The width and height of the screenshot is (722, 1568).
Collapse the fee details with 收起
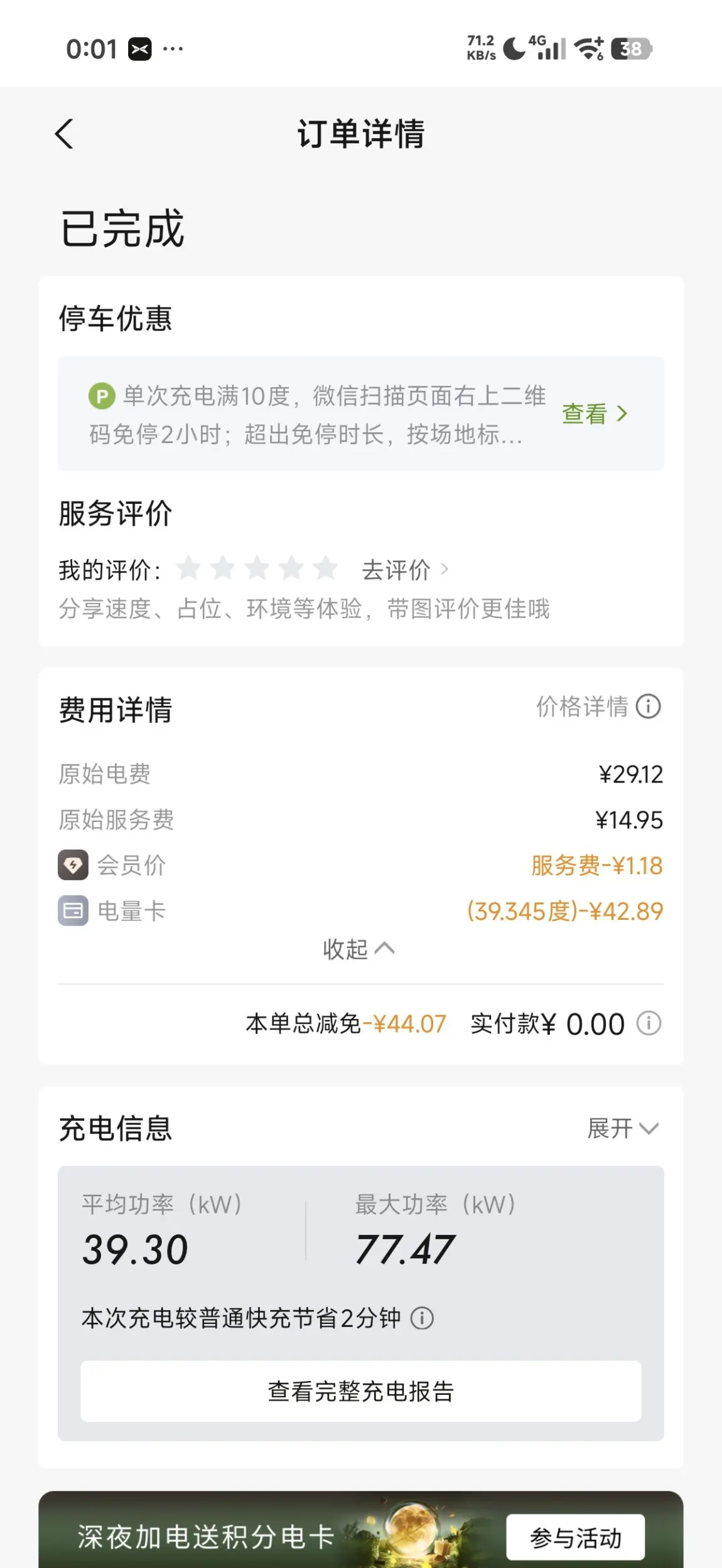(358, 949)
